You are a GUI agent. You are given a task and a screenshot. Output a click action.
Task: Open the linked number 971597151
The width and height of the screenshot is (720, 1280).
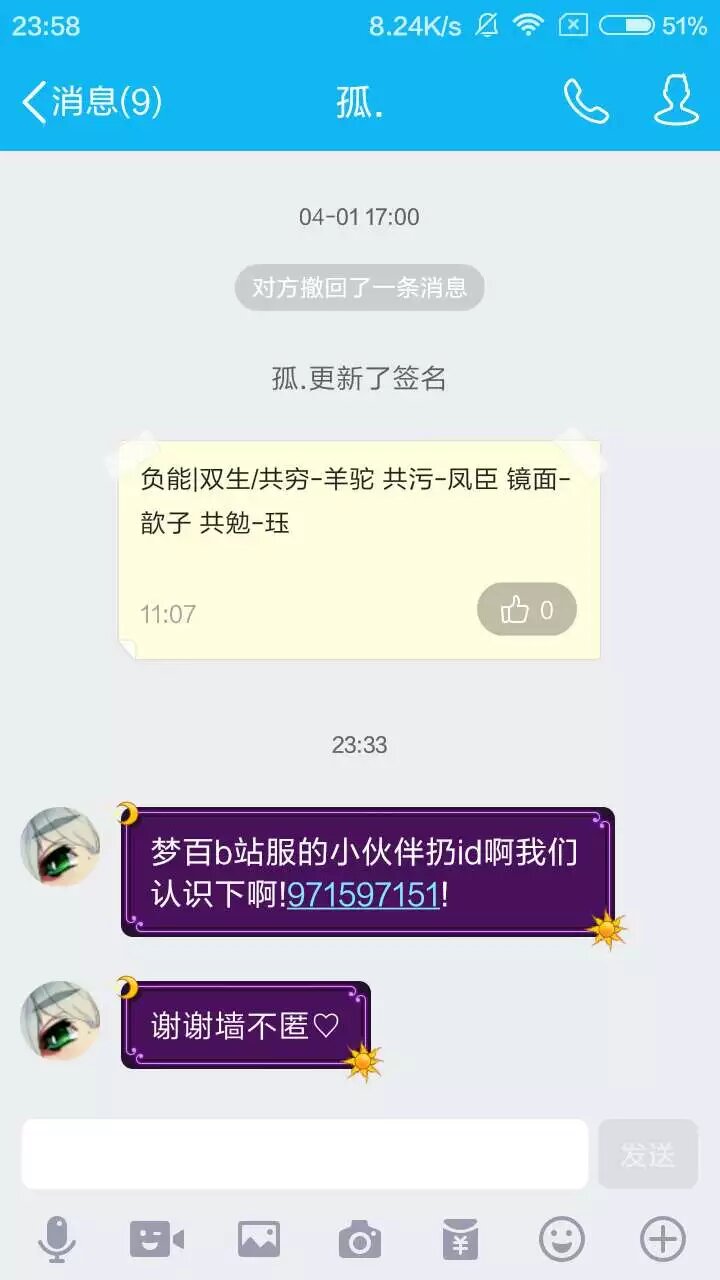[364, 894]
